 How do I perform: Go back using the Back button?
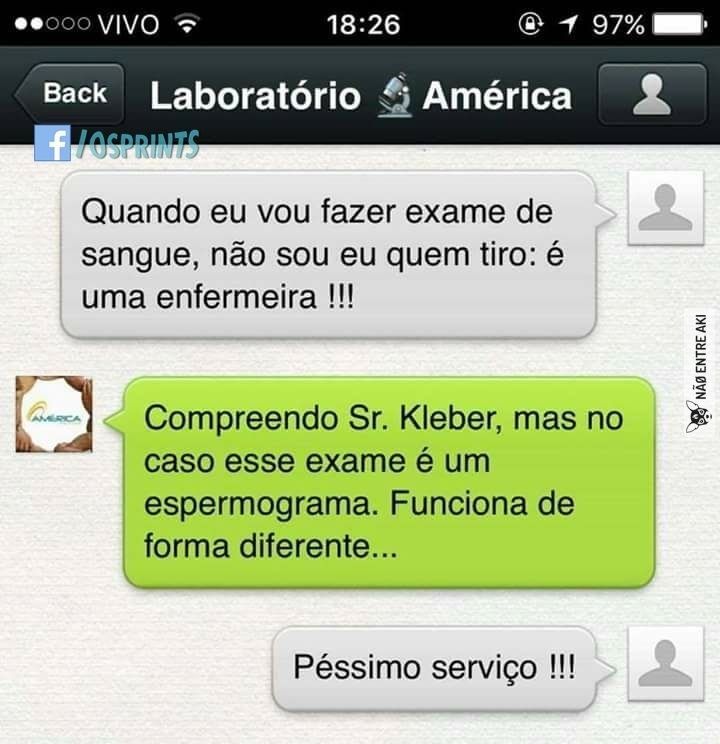pyautogui.click(x=70, y=93)
